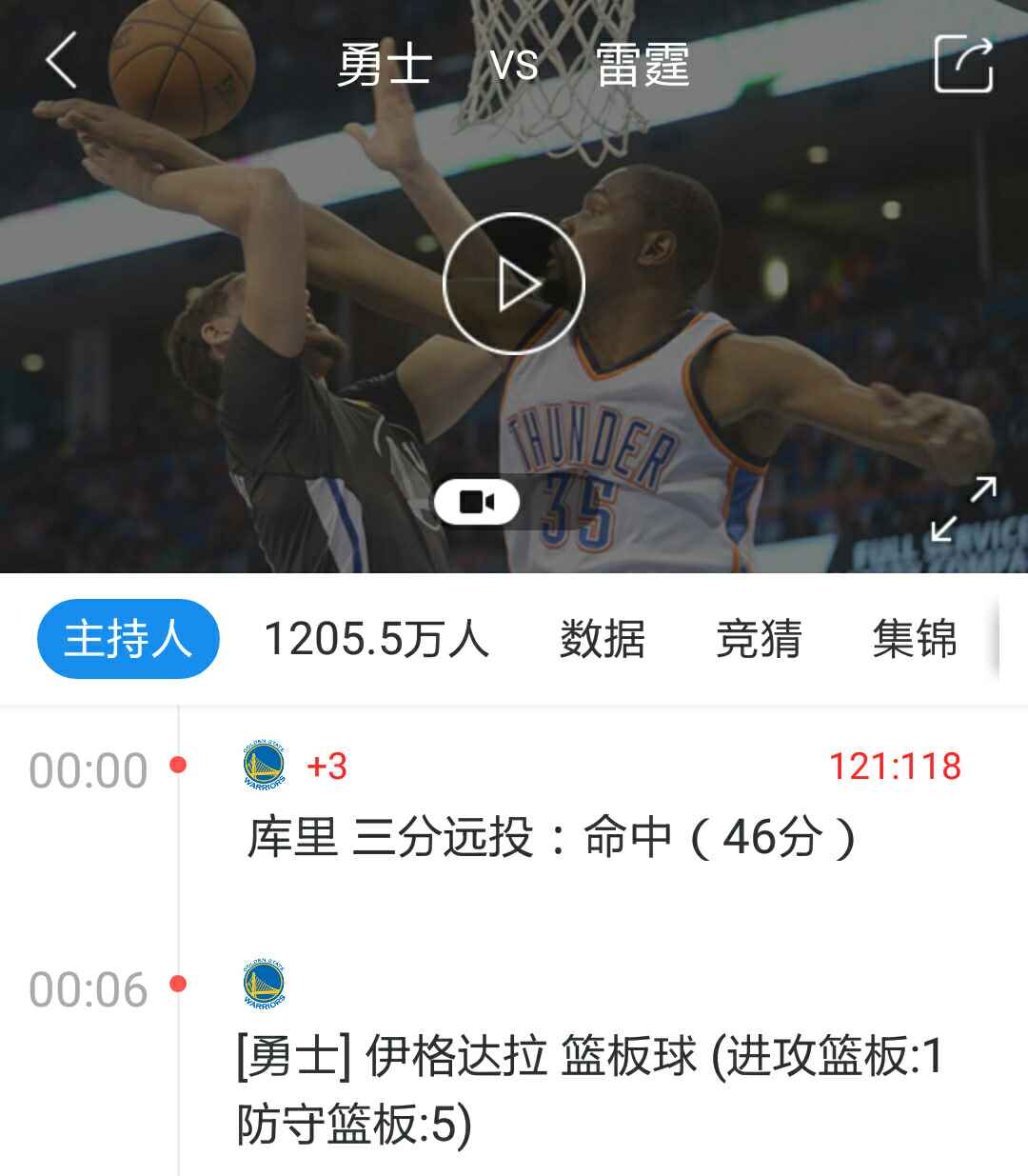Switch to the 竞猜 tab
This screenshot has width=1028, height=1176.
click(x=759, y=639)
